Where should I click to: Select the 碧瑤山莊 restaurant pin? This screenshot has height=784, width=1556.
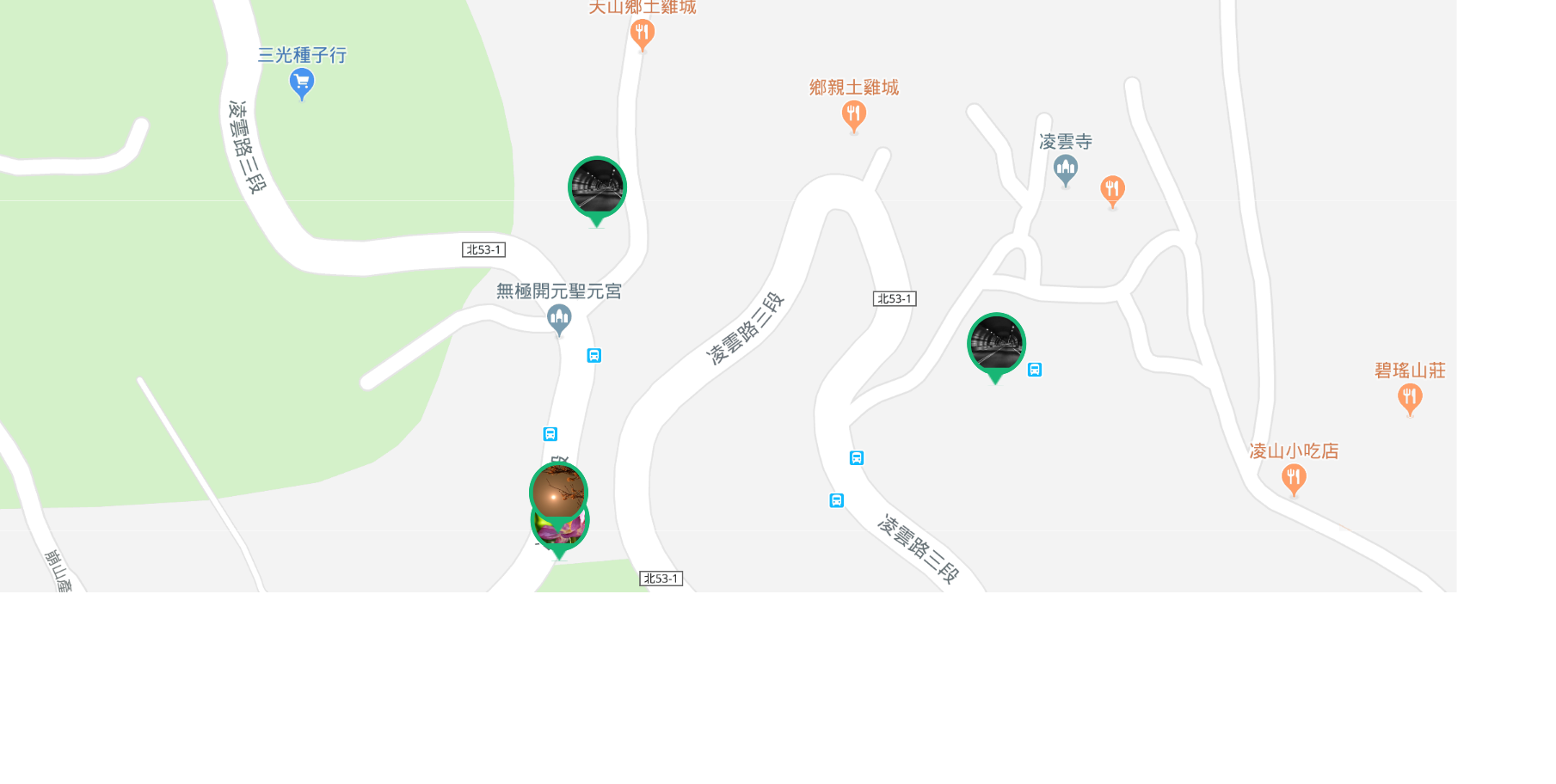point(1410,397)
